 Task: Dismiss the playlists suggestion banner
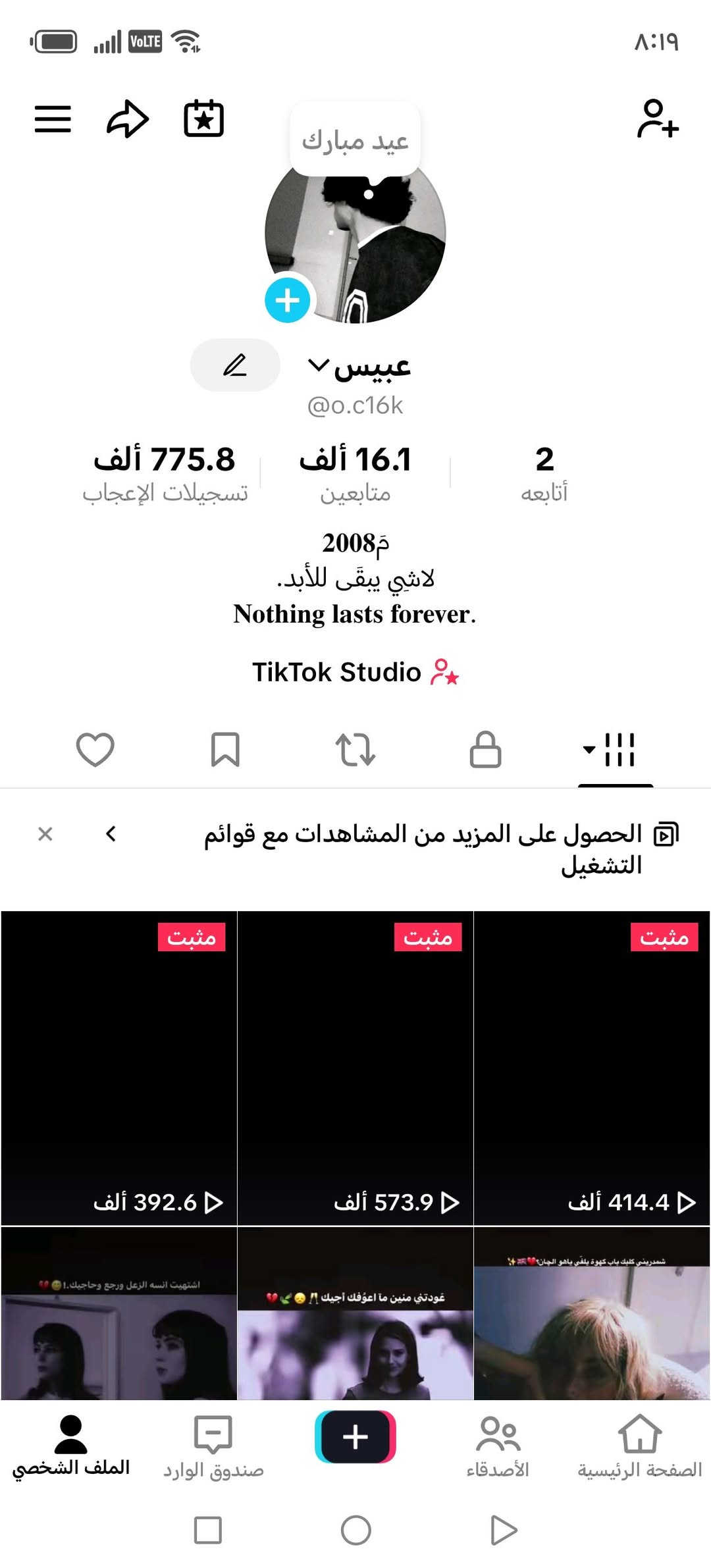45,834
